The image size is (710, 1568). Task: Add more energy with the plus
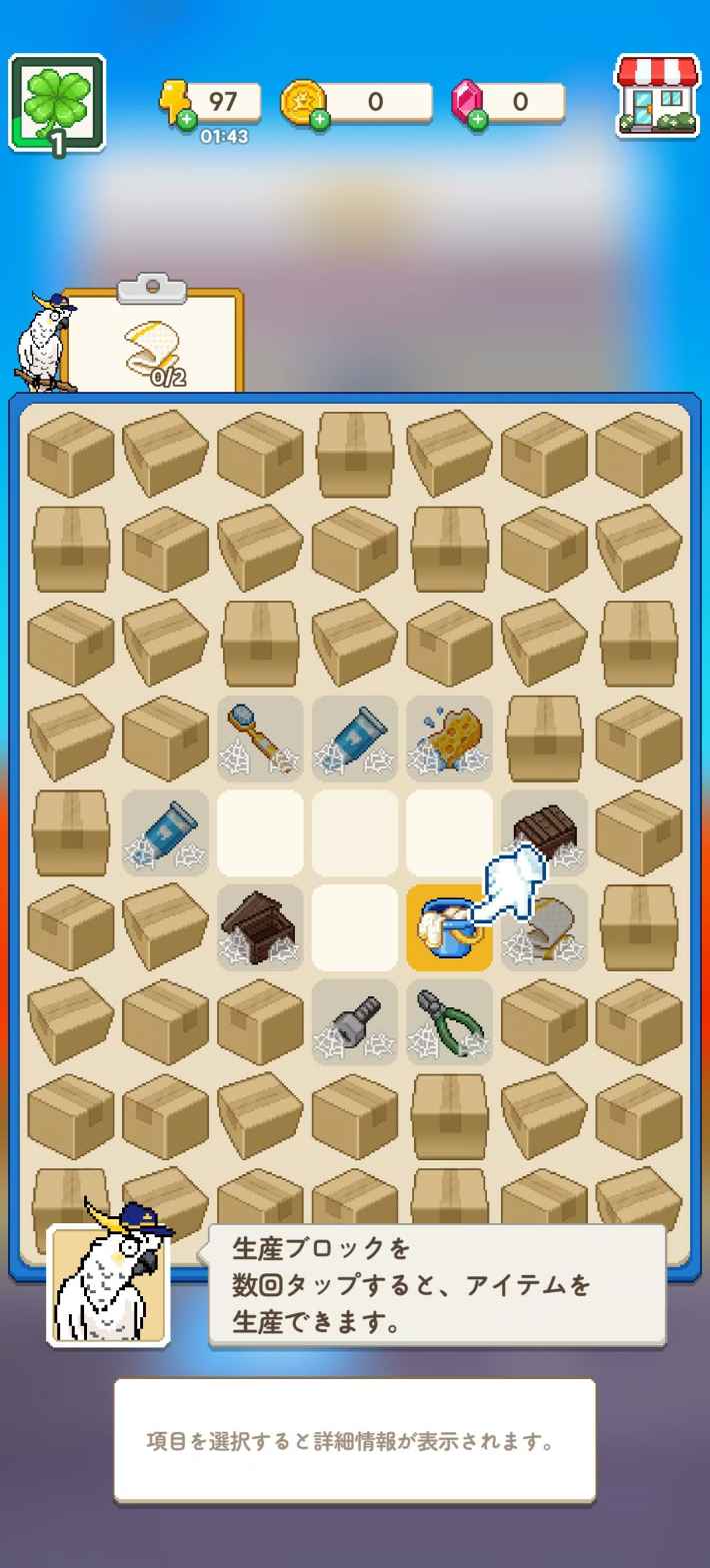pyautogui.click(x=186, y=121)
